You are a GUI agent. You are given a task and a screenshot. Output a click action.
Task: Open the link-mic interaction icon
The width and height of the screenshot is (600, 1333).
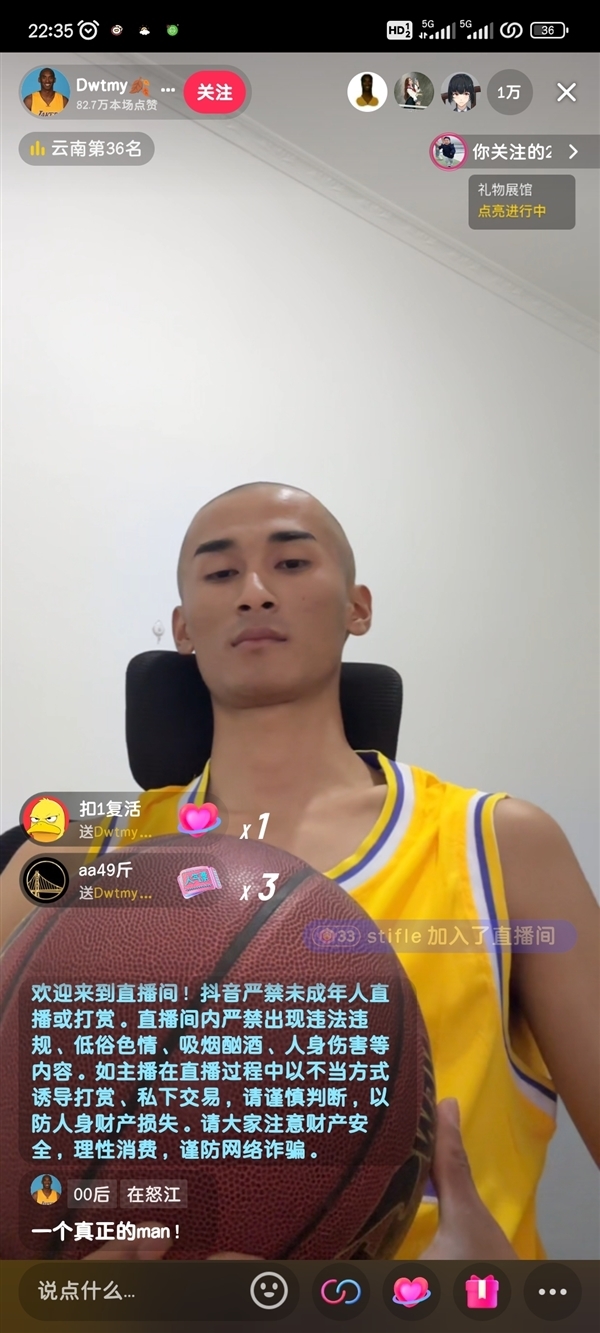tap(341, 1291)
